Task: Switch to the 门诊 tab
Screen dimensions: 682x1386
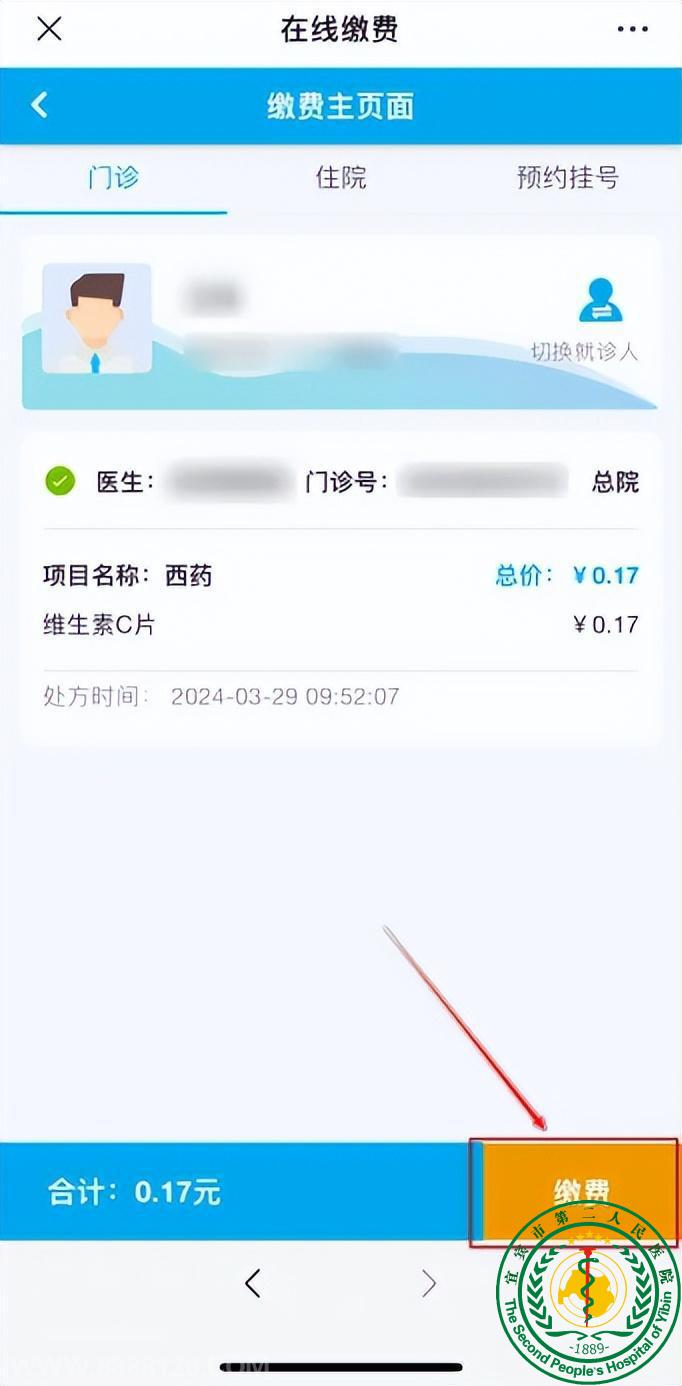Action: tap(113, 178)
